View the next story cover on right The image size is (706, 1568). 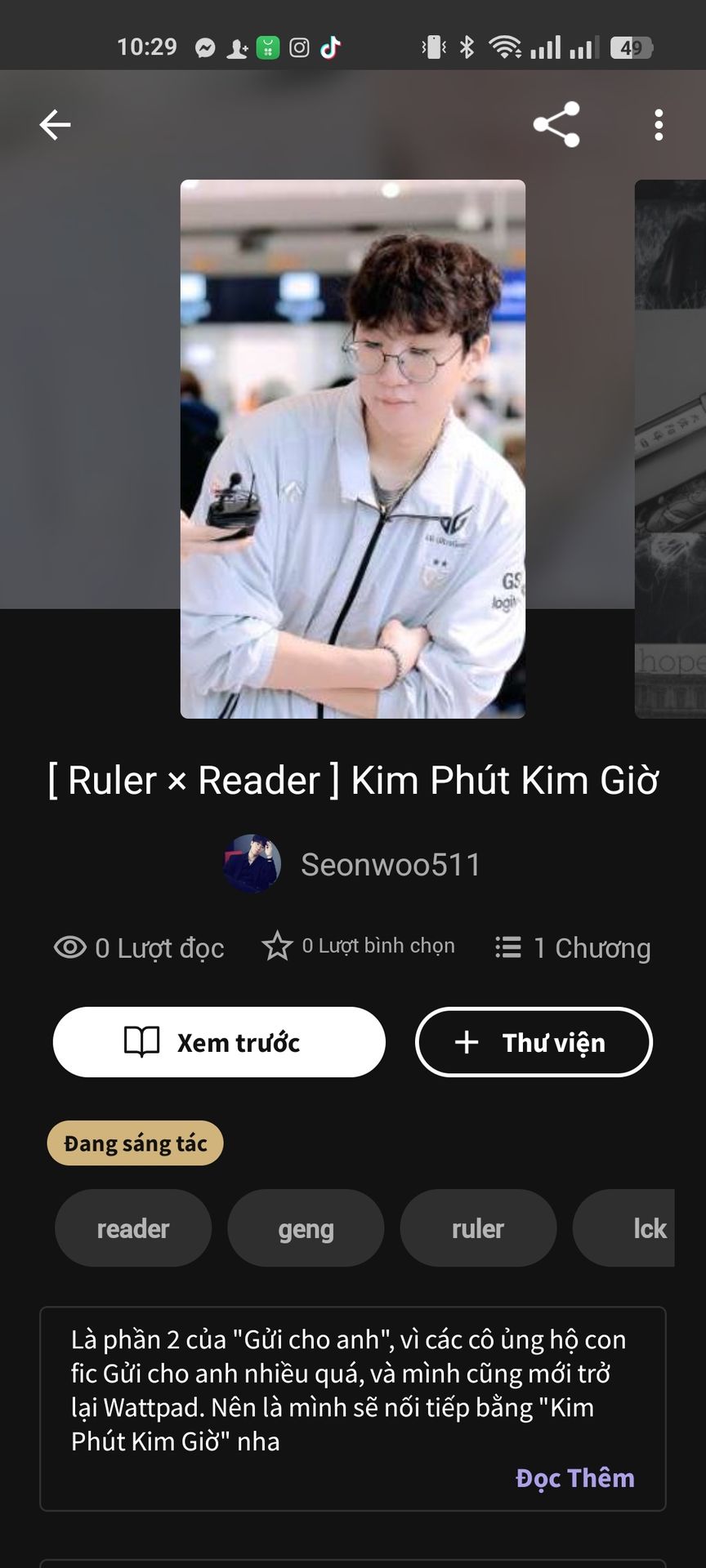[672, 449]
